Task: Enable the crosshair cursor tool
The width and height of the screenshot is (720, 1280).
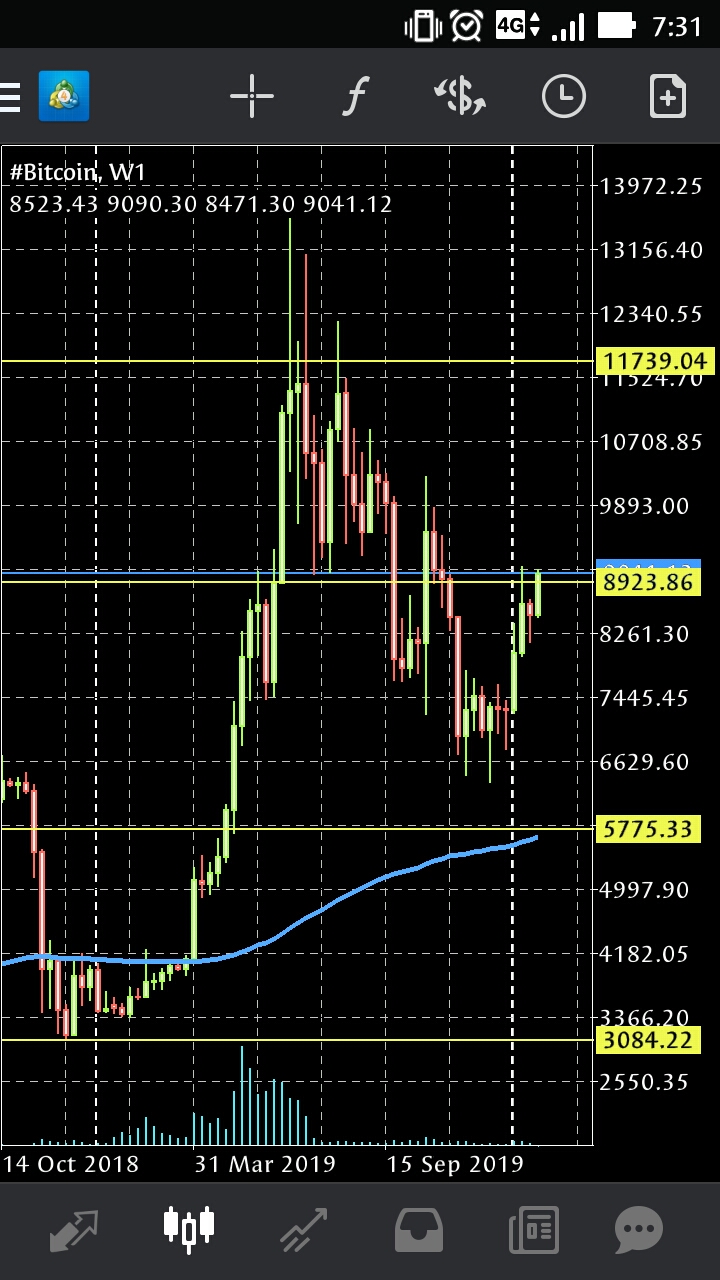Action: pyautogui.click(x=252, y=97)
